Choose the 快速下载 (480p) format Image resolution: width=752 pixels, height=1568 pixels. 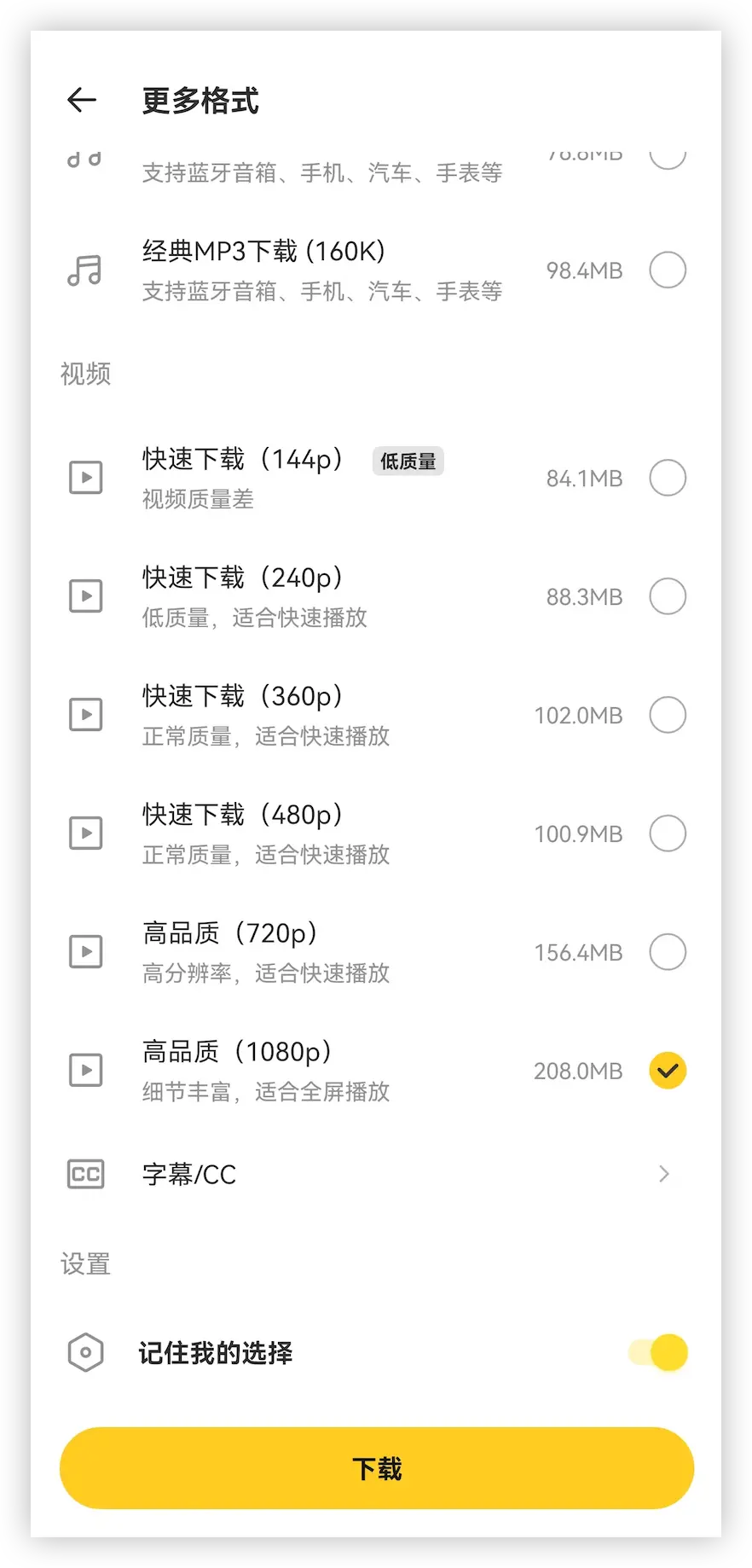pos(376,833)
